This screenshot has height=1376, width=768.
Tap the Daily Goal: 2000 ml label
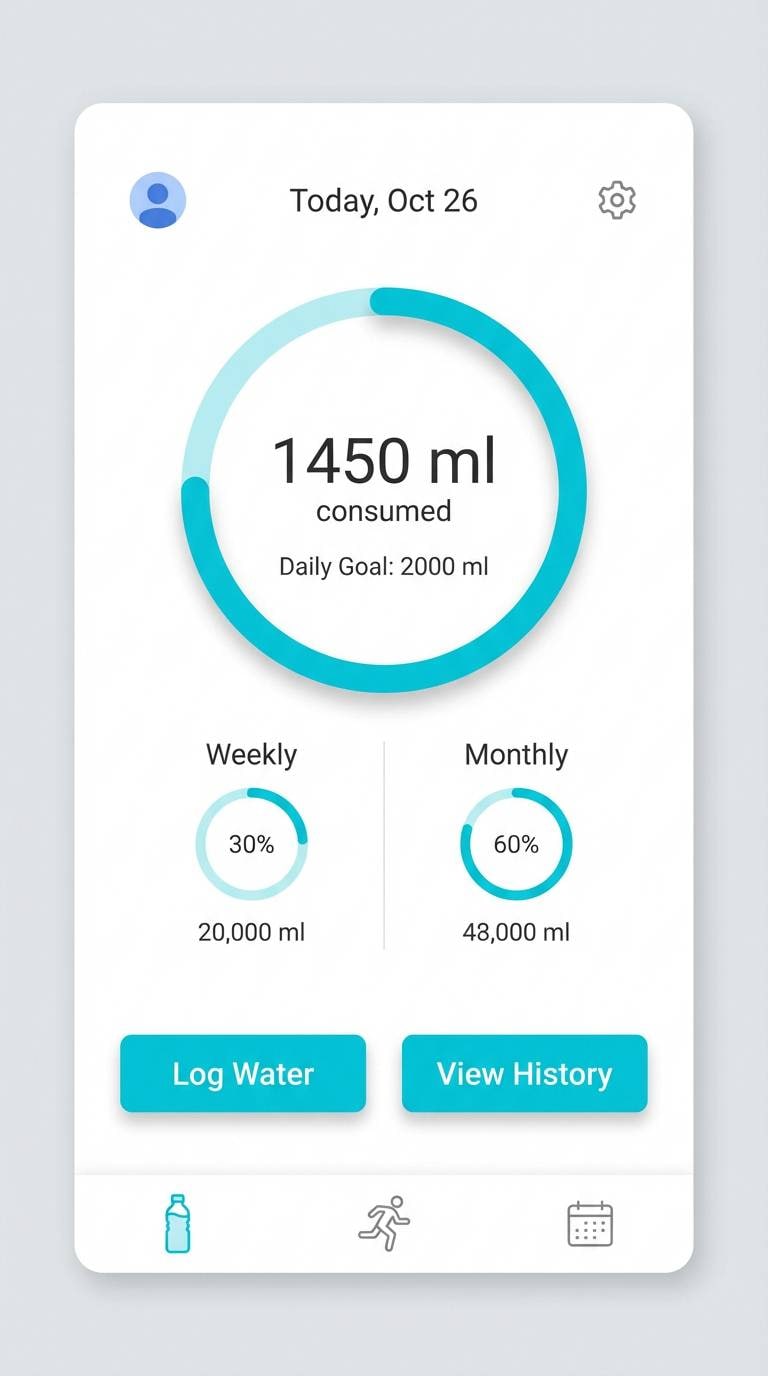(383, 566)
